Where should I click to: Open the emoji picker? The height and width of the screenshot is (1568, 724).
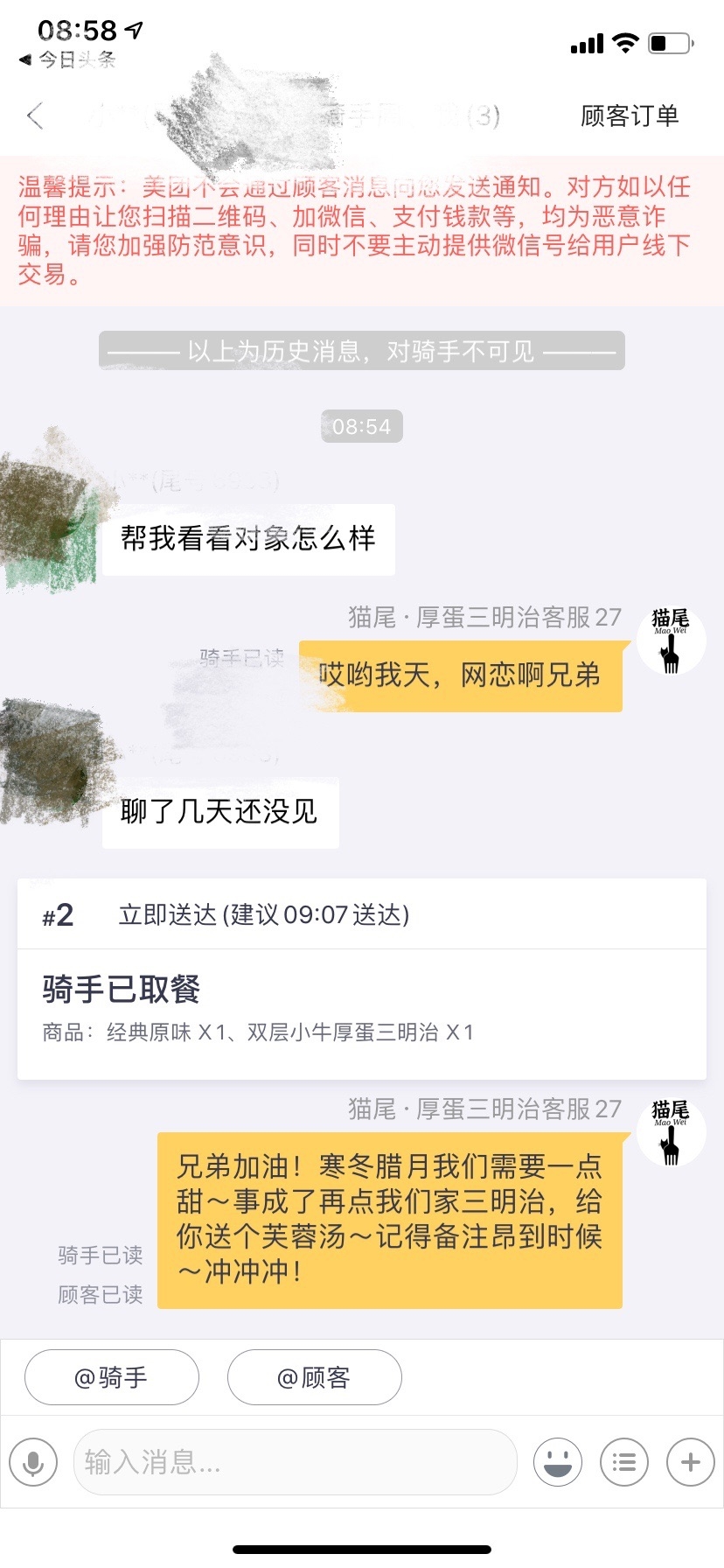557,1462
